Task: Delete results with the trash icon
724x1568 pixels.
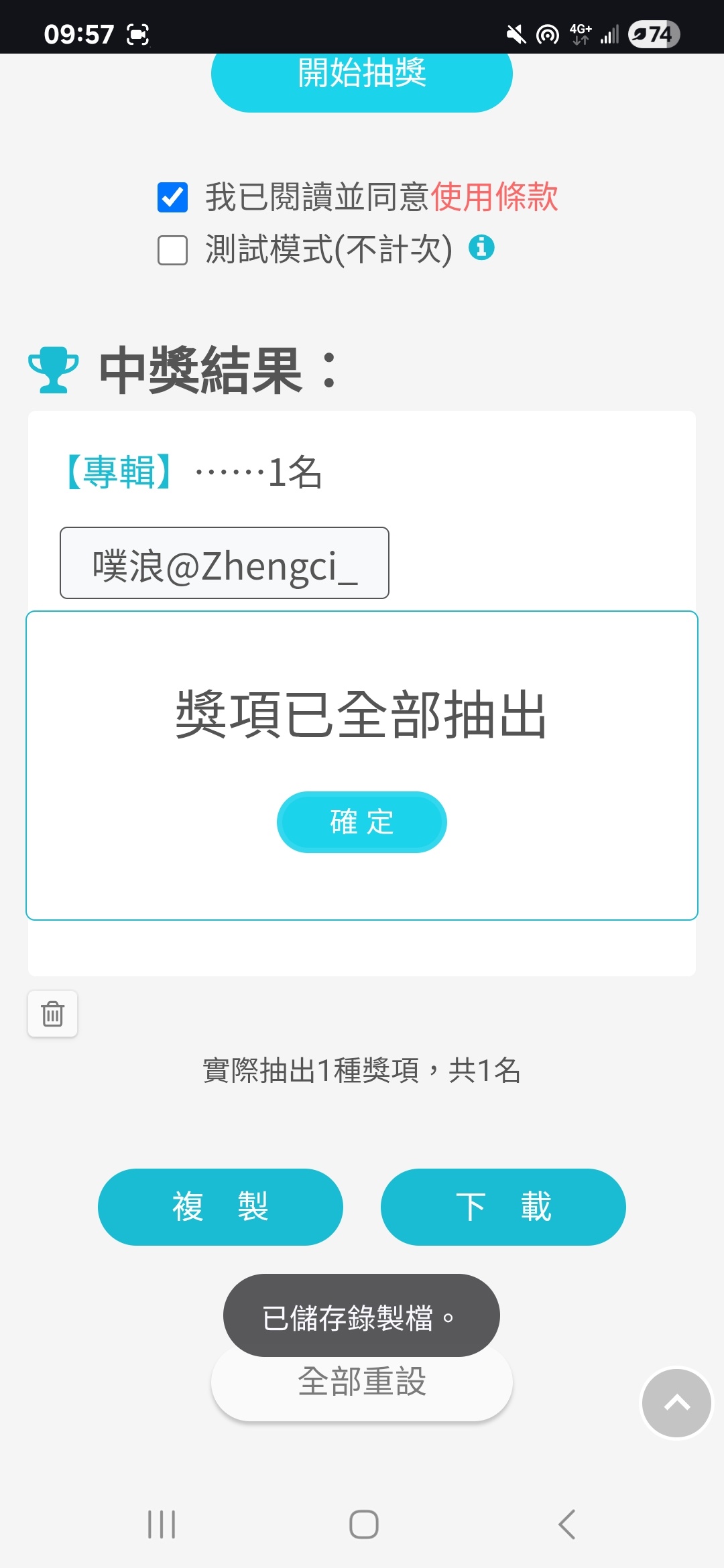Action: [52, 1014]
